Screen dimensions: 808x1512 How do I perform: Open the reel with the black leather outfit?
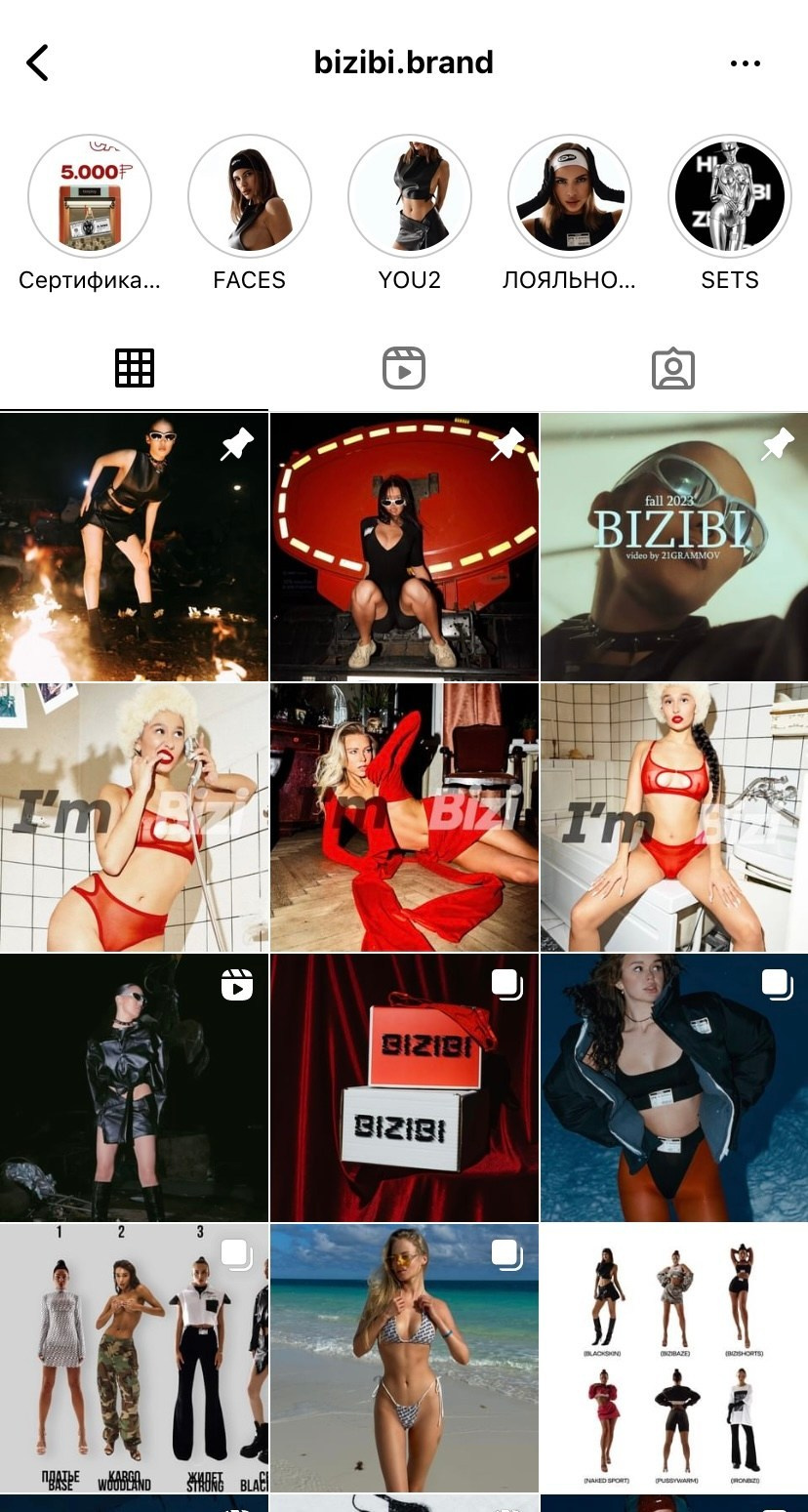tap(134, 1087)
